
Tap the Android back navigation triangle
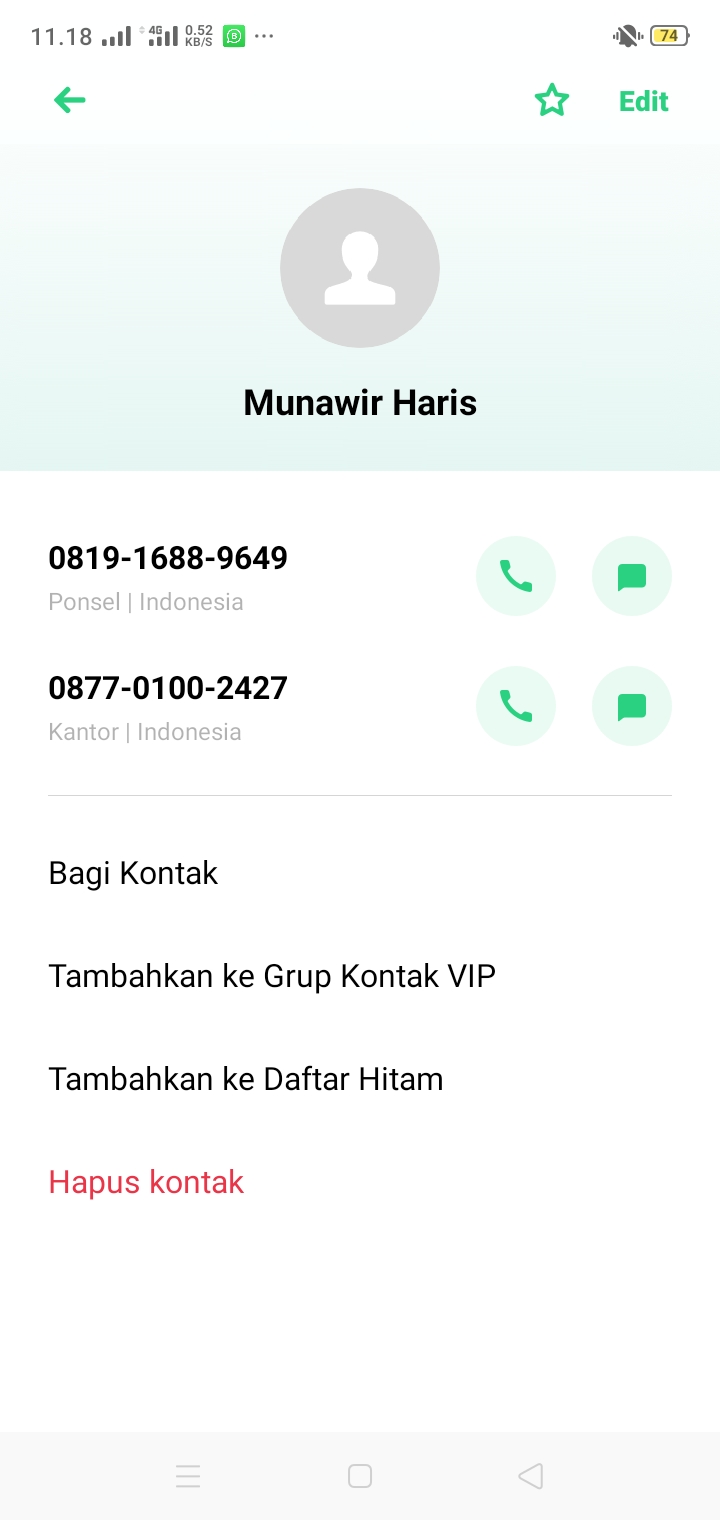530,1476
